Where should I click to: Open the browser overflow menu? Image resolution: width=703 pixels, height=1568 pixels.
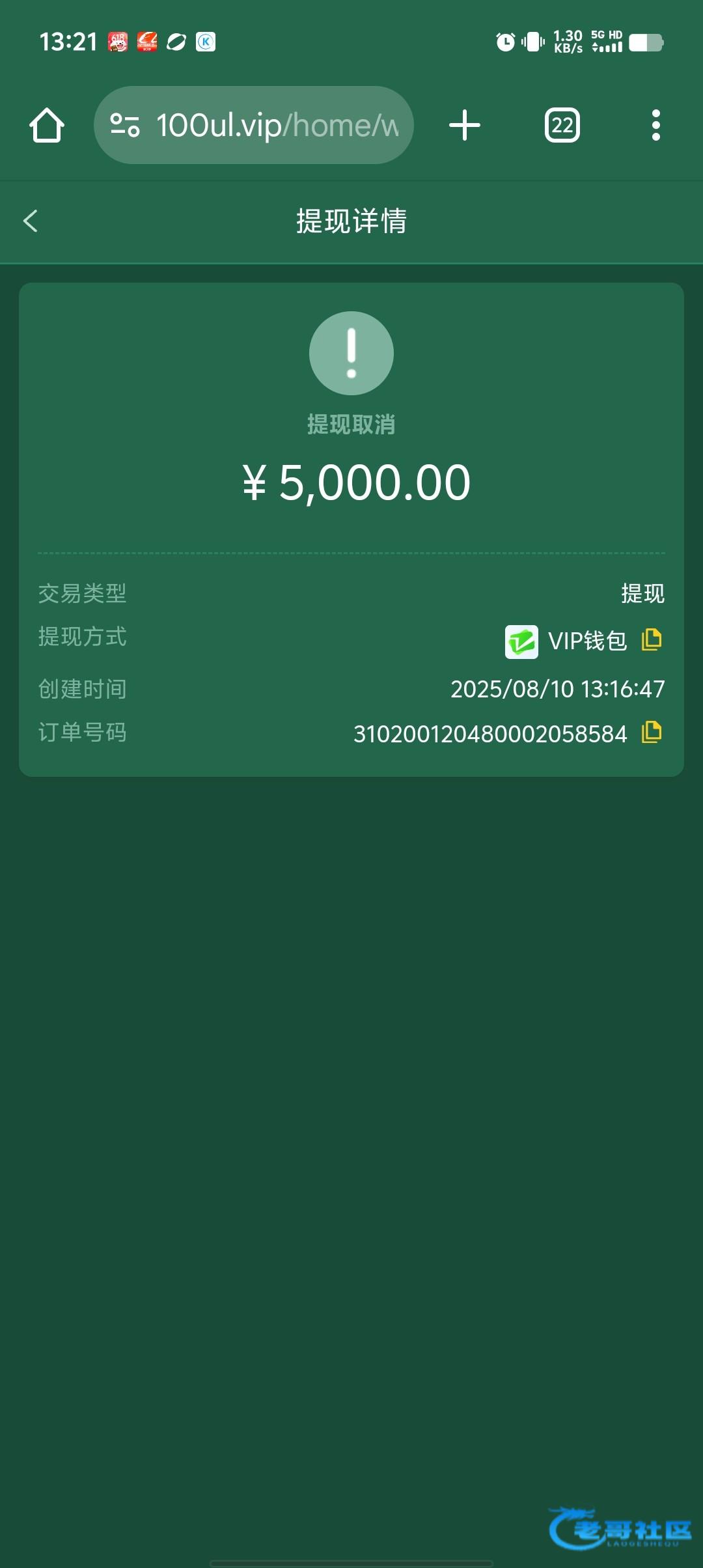(656, 125)
